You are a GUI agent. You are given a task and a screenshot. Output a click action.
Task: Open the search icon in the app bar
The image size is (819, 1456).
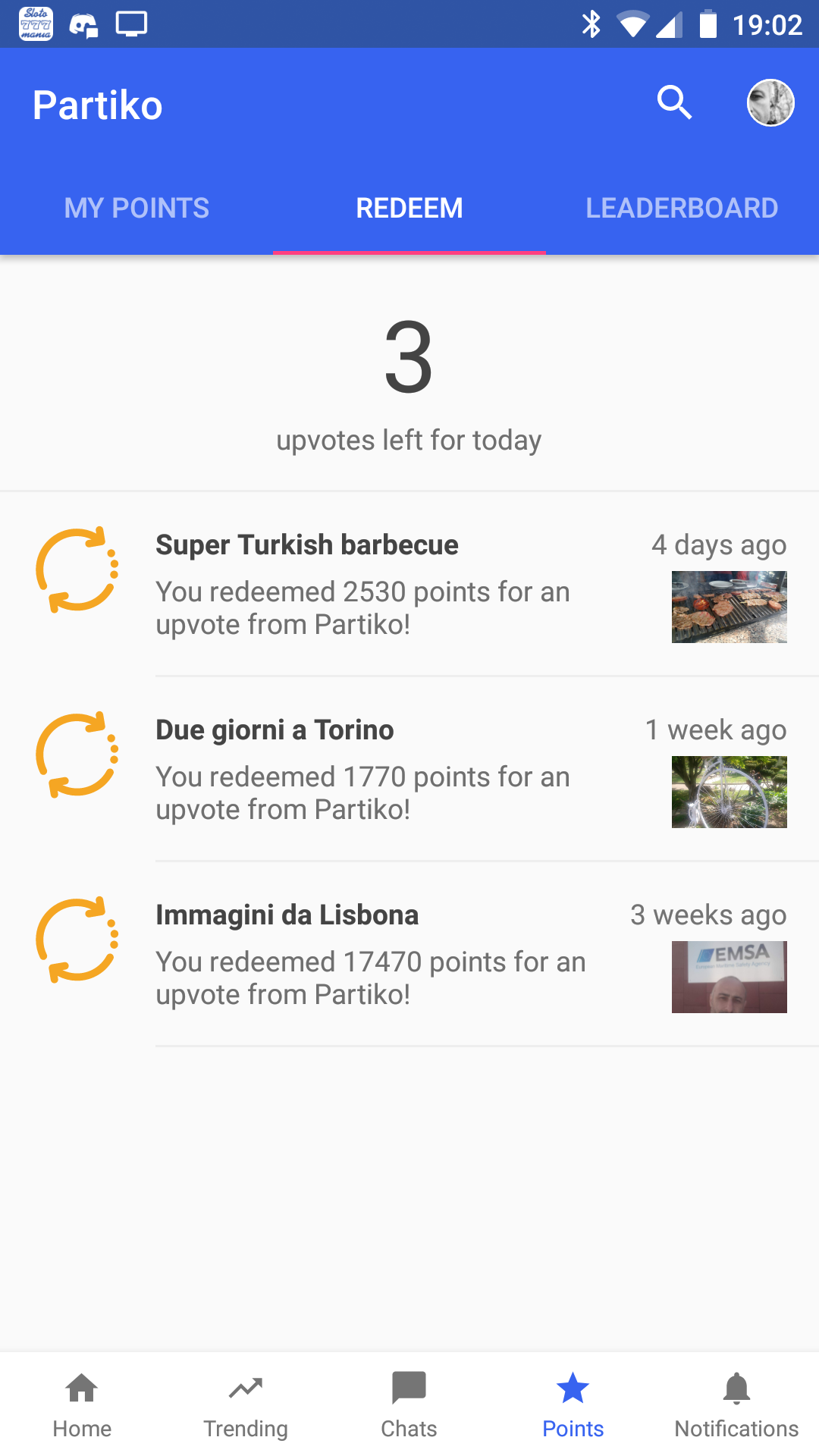pos(674,102)
